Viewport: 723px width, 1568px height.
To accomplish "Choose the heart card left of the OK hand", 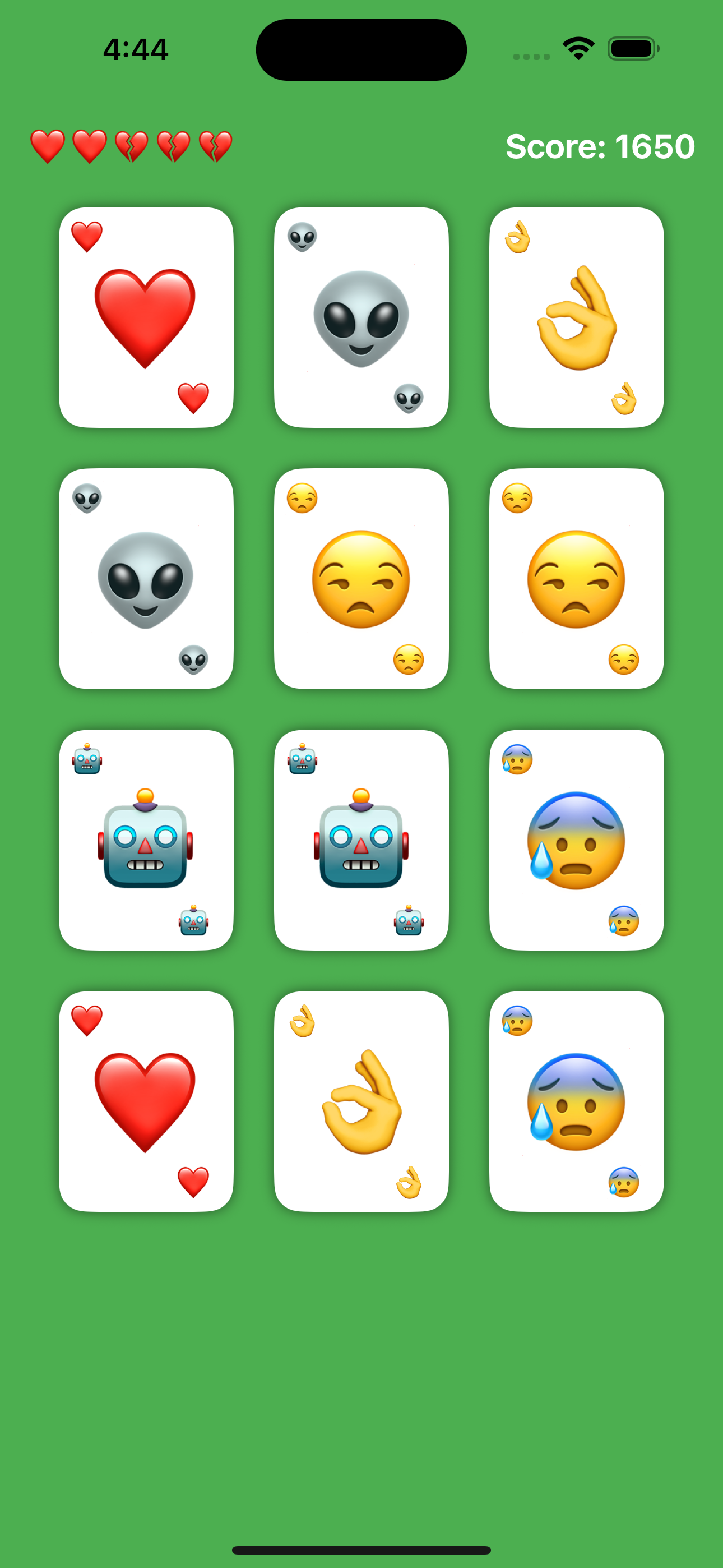I will point(146,1100).
